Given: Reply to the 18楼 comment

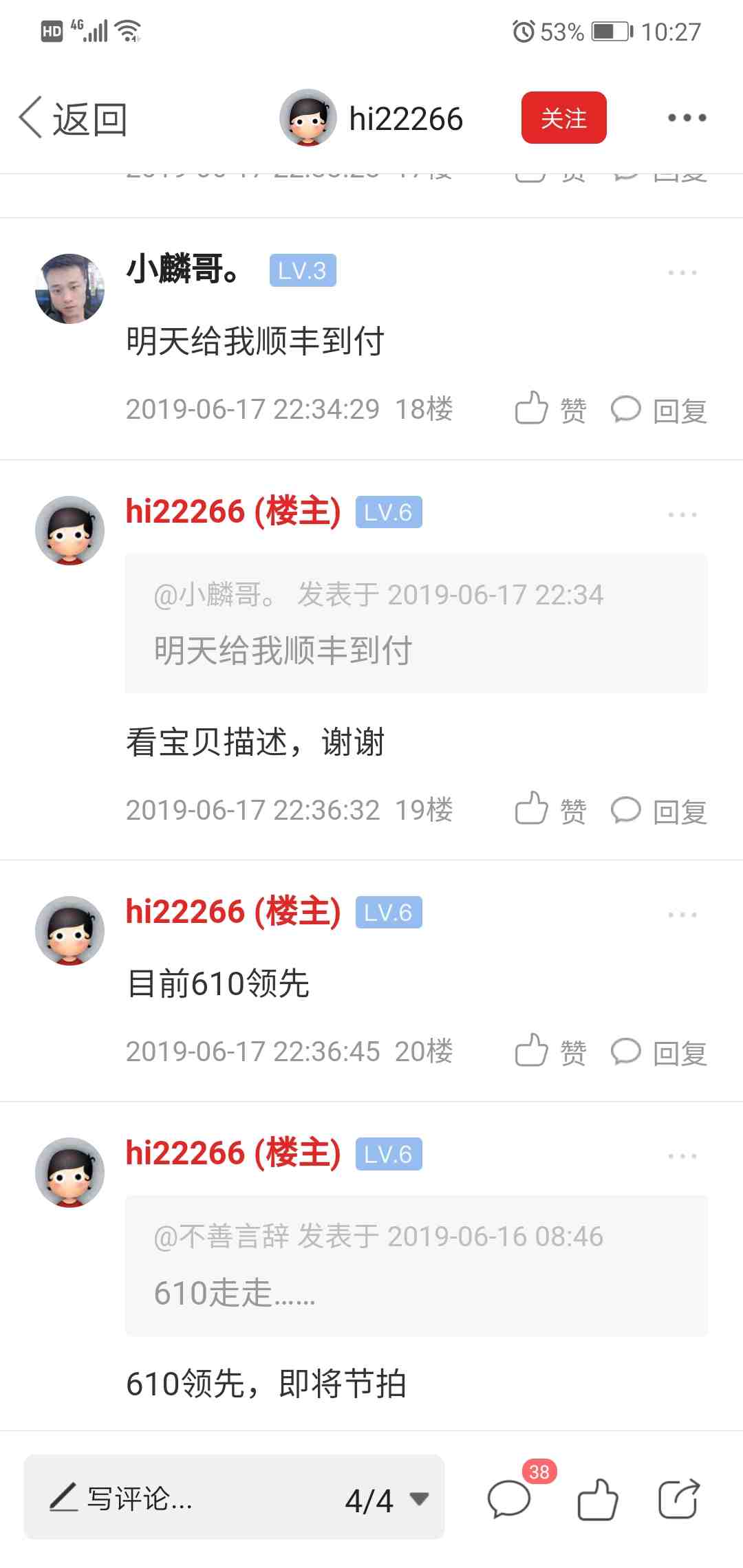Looking at the screenshot, I should 659,410.
